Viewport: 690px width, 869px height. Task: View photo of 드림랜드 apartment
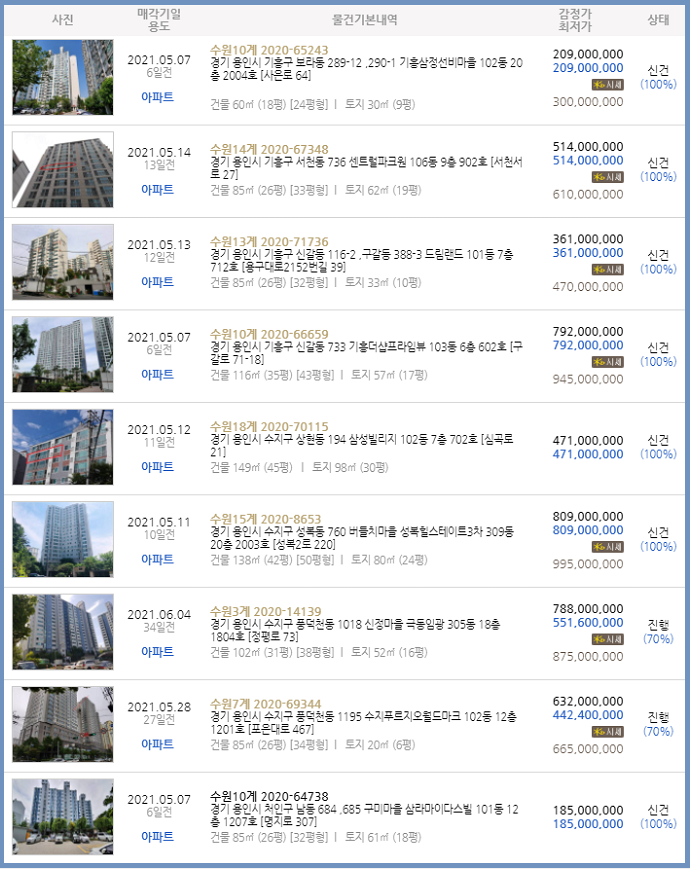63,262
